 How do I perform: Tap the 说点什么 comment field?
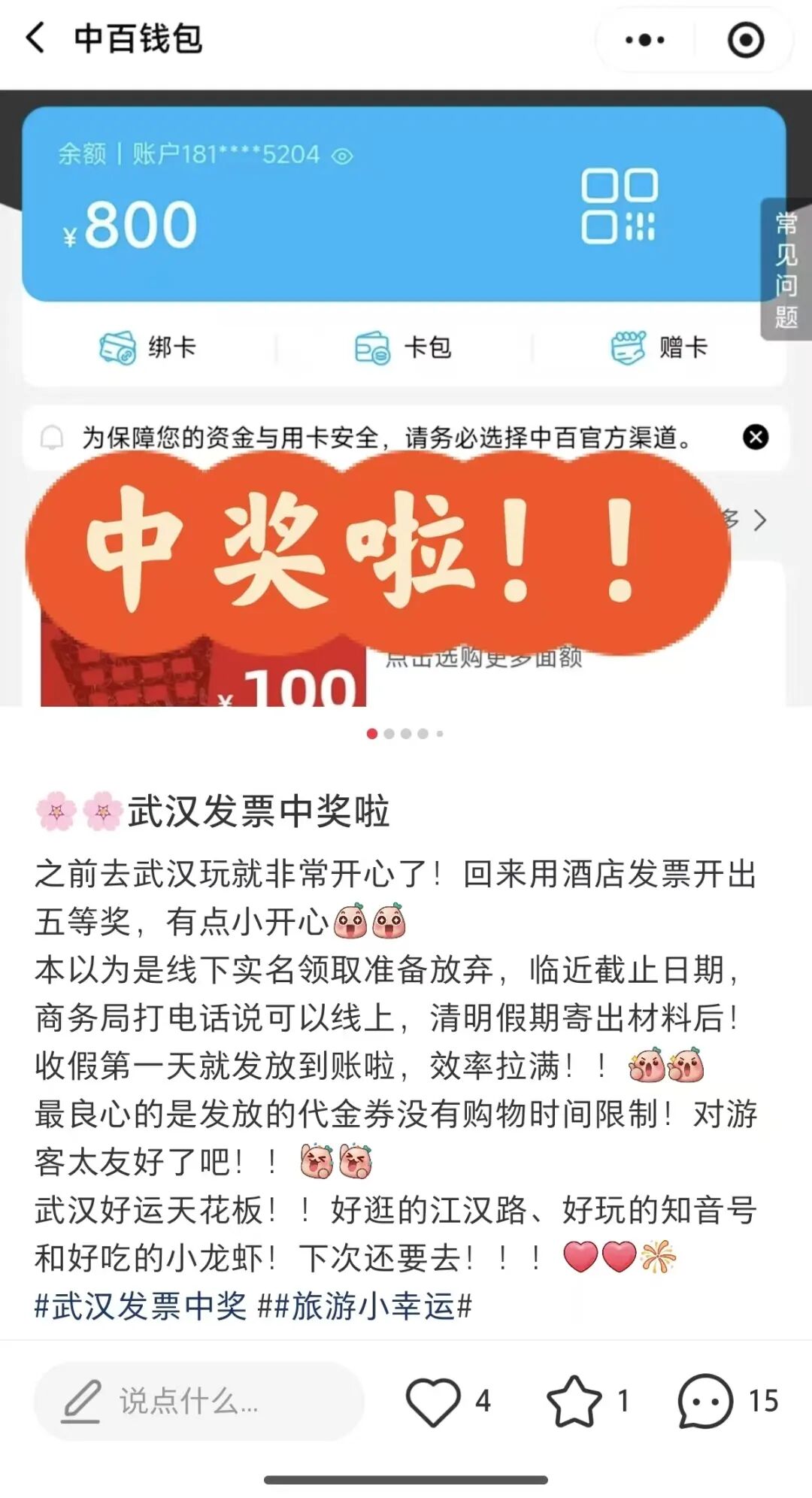click(199, 1401)
